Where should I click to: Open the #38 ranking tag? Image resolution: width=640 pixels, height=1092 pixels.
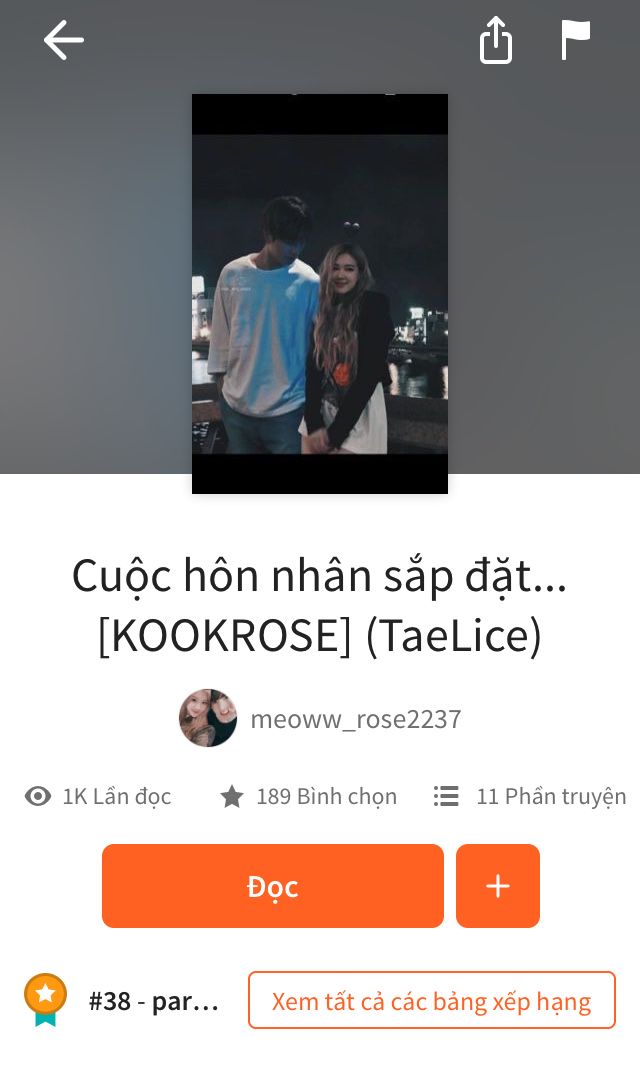point(153,1001)
